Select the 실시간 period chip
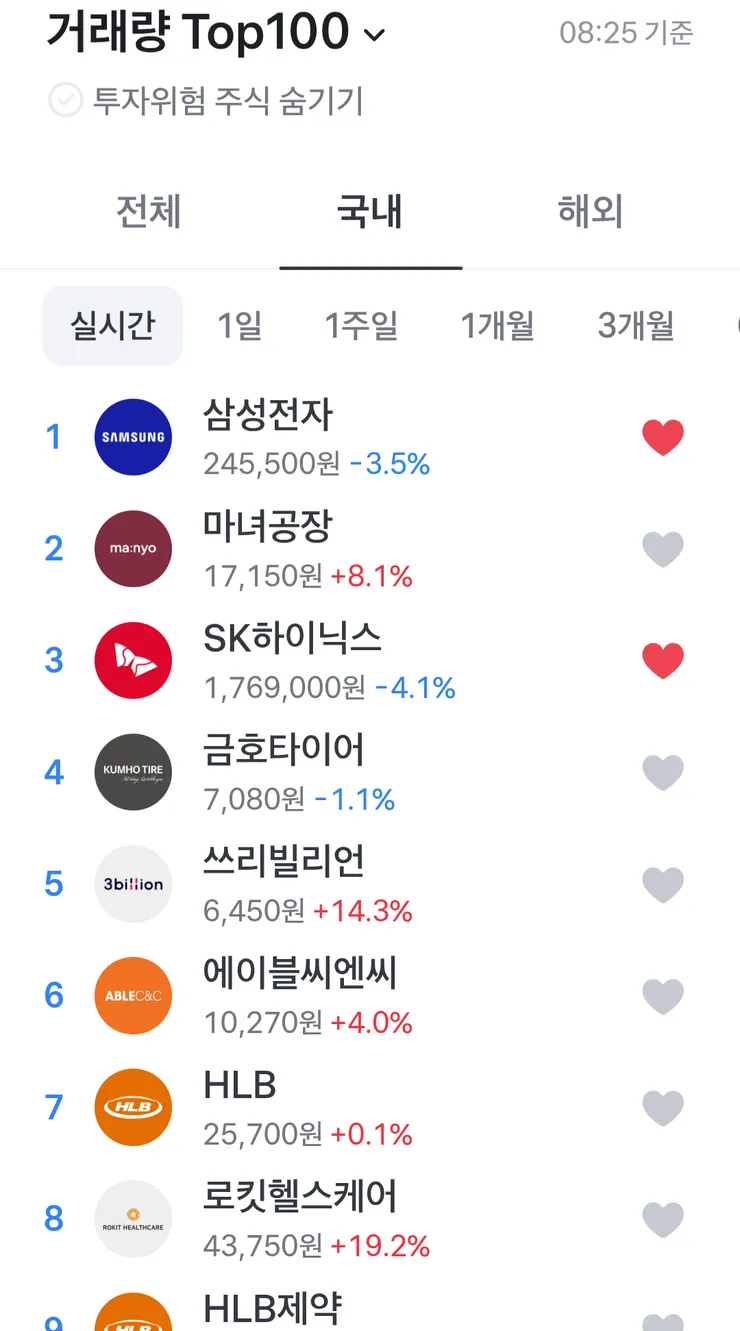Viewport: 740px width, 1331px height. (x=112, y=326)
